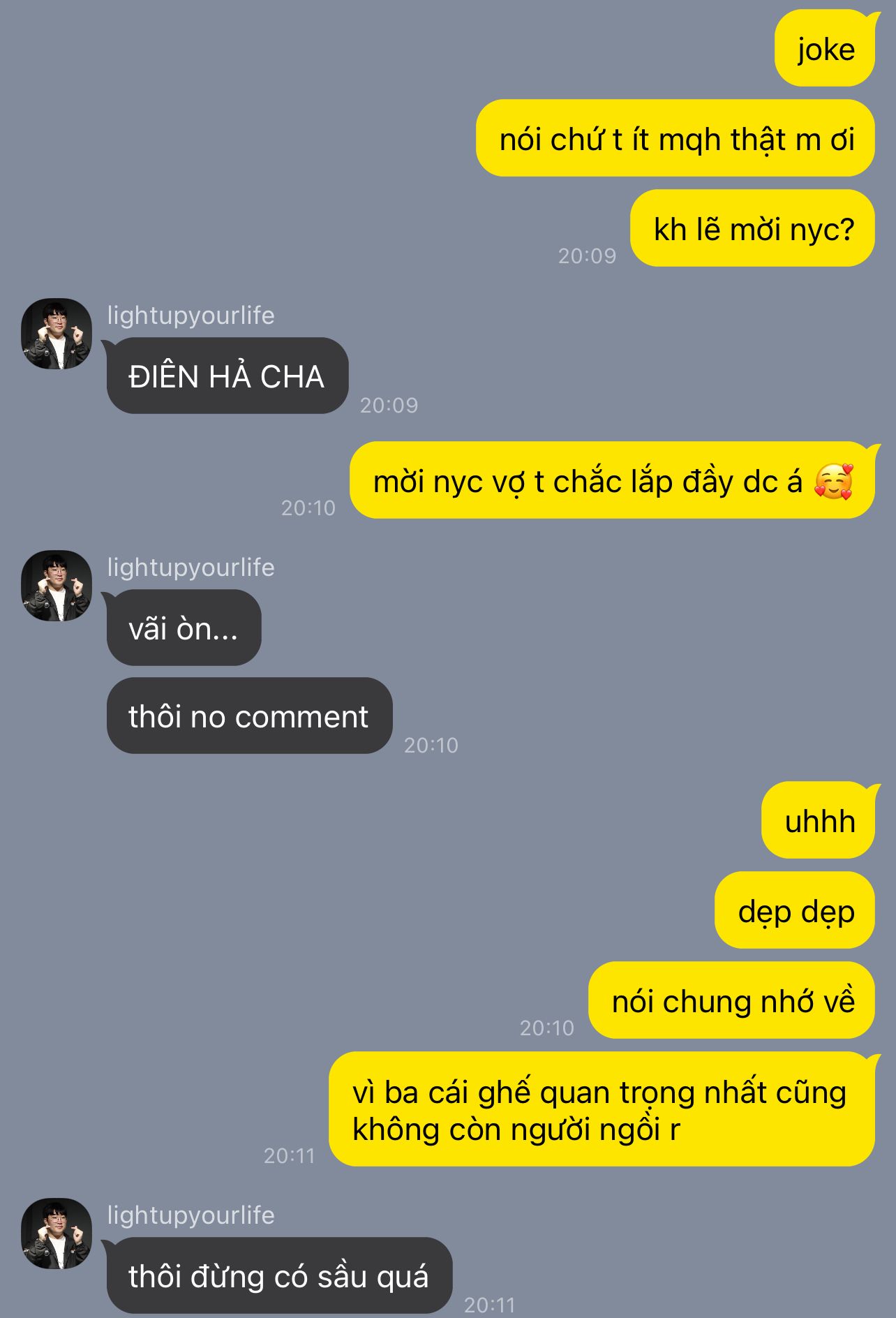Open lightupyourlife's avatar beside "ĐIÊN HẢ CHA"
Screen dimensions: 896x1318
57,334
